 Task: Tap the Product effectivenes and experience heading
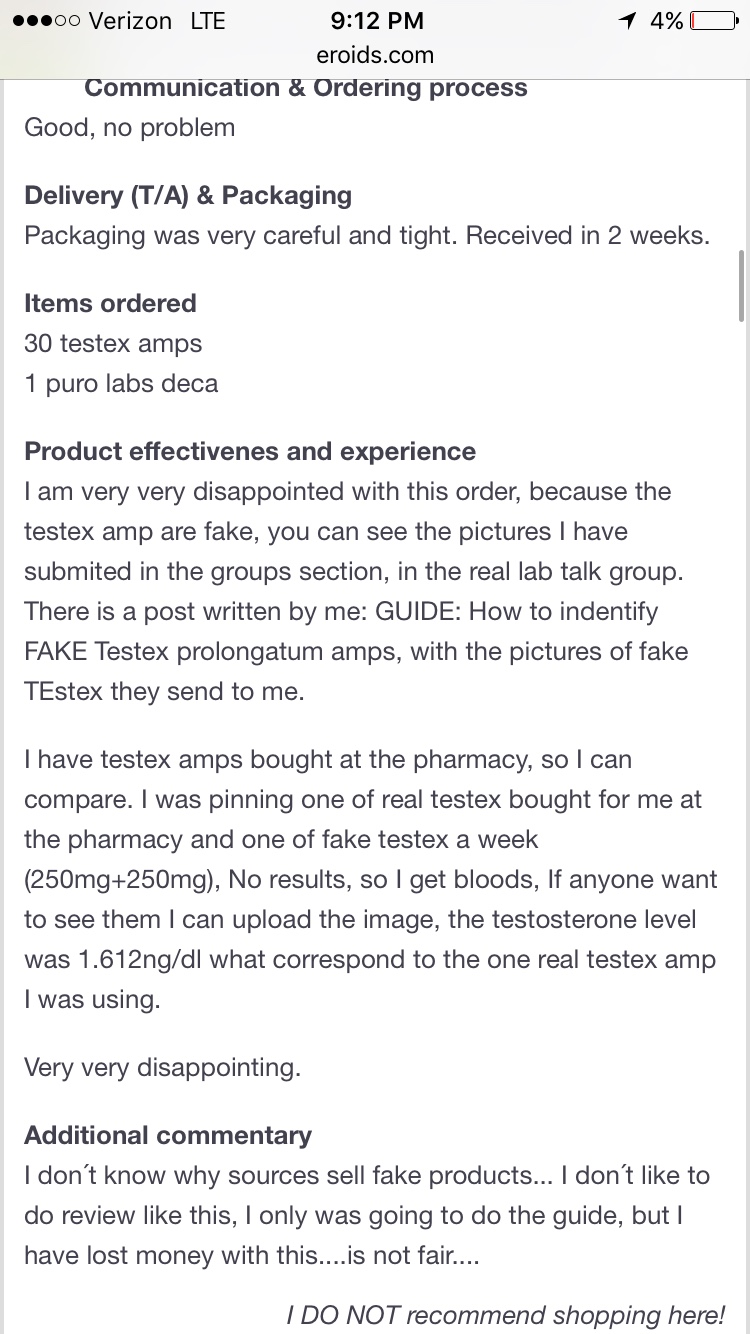250,451
